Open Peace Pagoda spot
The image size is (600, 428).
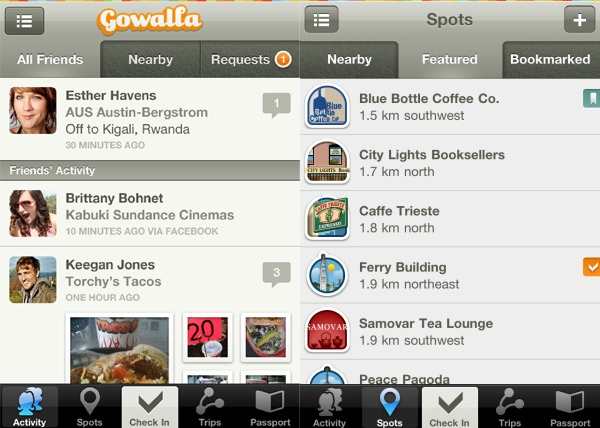(x=430, y=378)
